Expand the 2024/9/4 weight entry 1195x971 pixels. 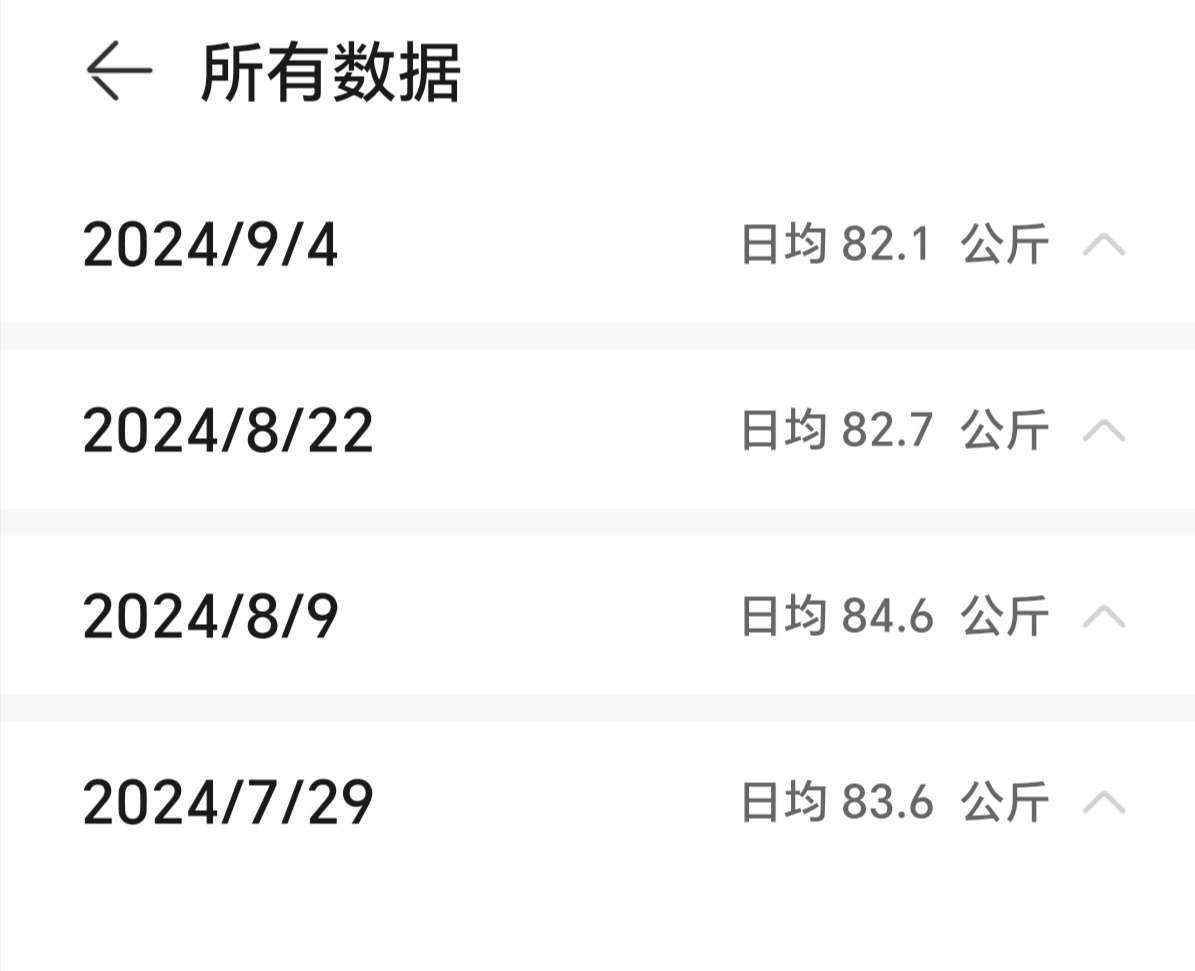click(1104, 245)
